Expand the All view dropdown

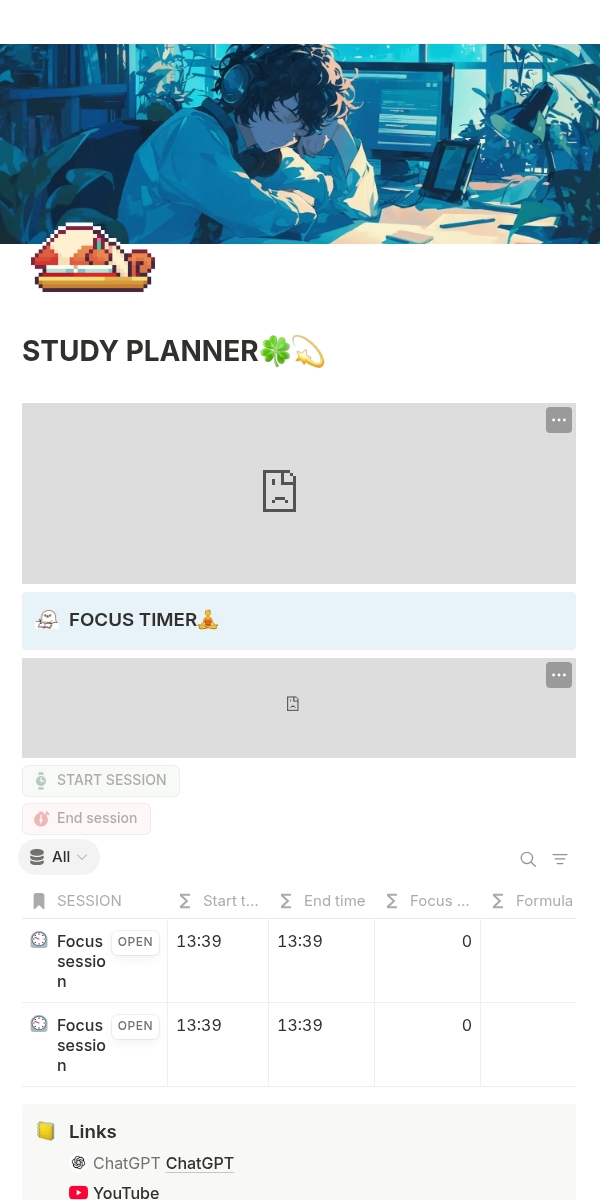(60, 857)
